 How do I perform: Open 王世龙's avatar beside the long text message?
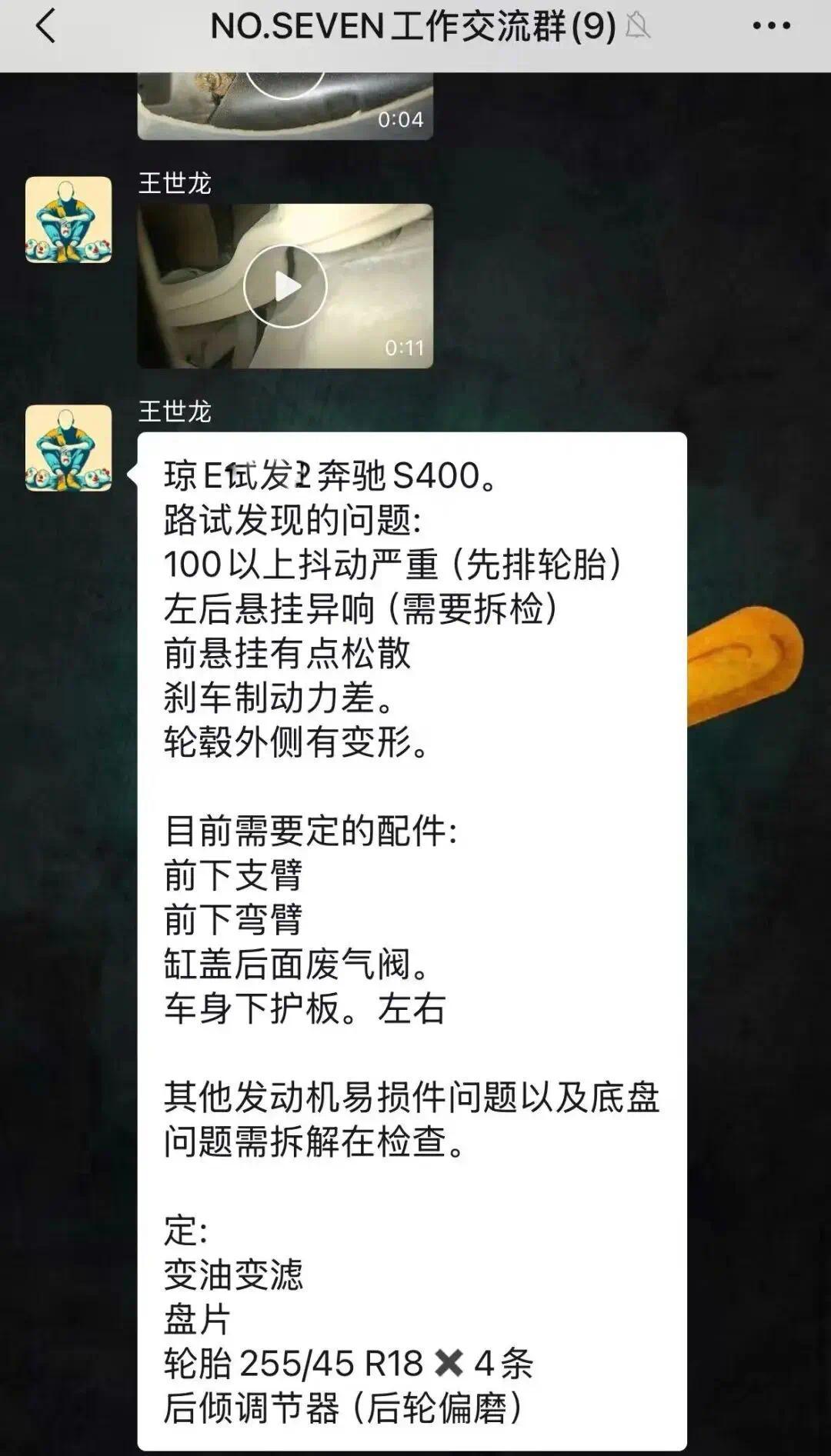click(68, 448)
